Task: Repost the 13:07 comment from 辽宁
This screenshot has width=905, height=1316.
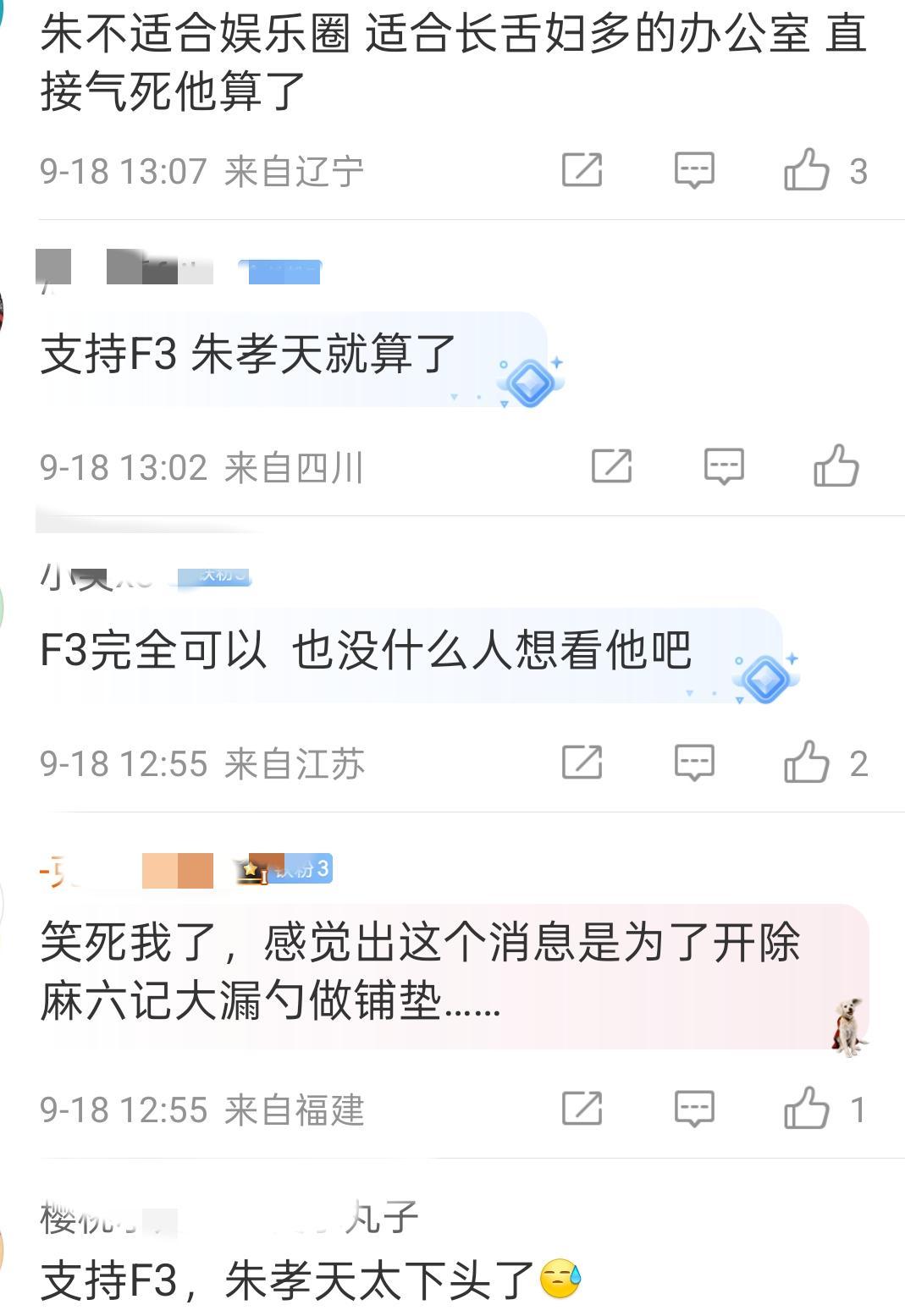Action: click(x=582, y=170)
